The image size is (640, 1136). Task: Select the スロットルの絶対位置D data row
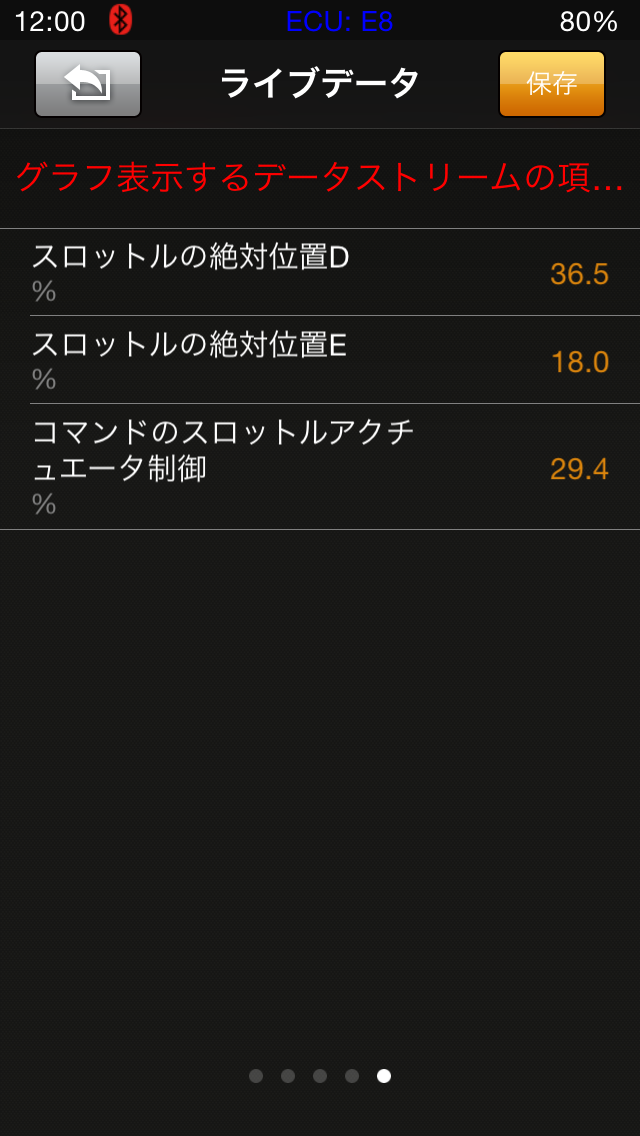[320, 272]
